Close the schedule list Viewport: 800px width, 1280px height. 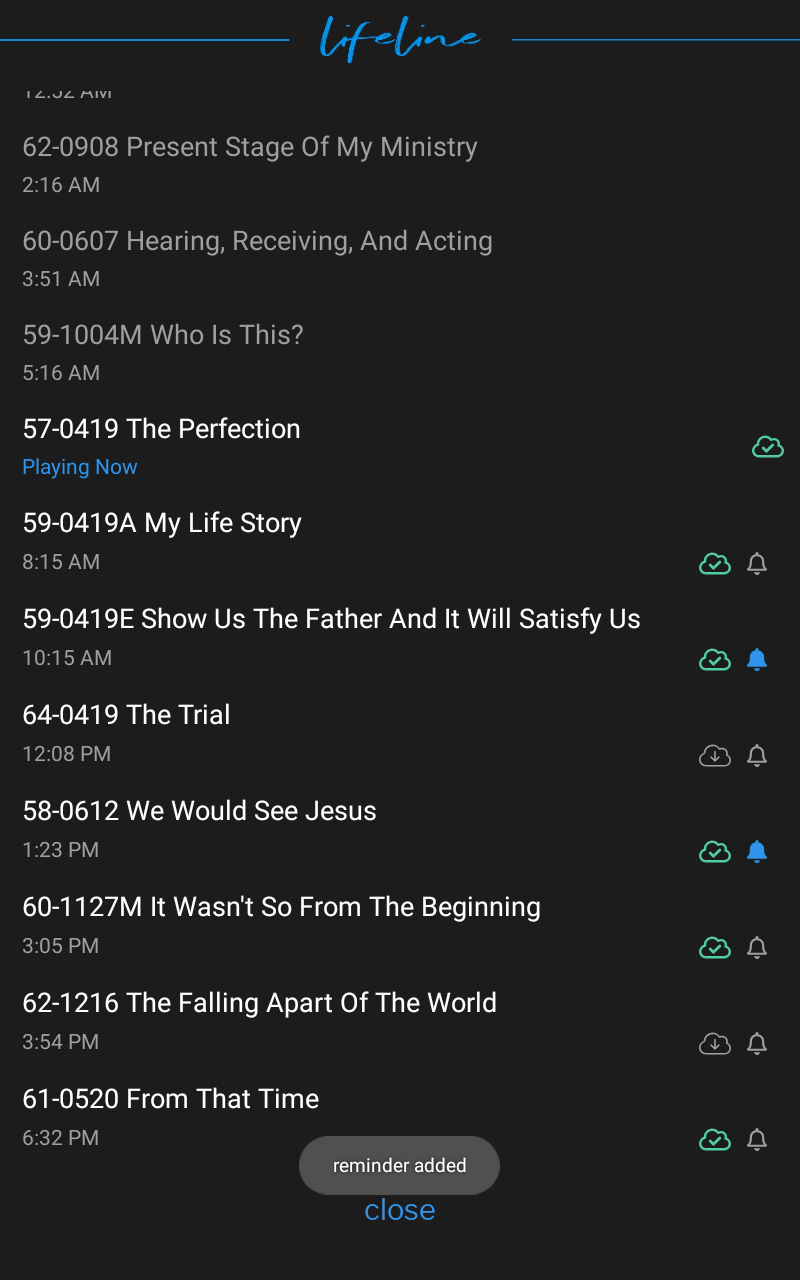[x=399, y=1210]
